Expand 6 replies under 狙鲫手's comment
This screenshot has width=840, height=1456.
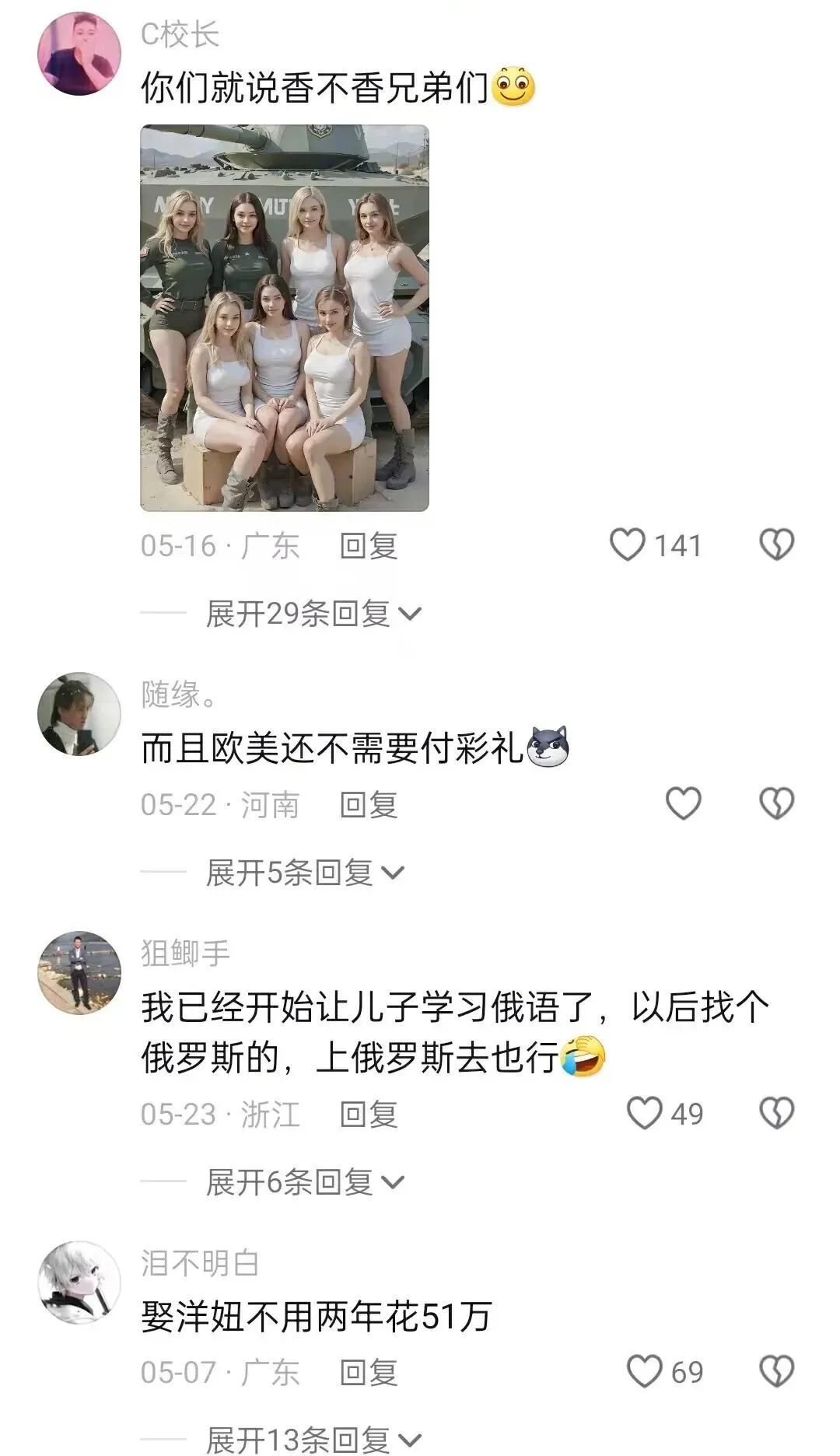(305, 1182)
